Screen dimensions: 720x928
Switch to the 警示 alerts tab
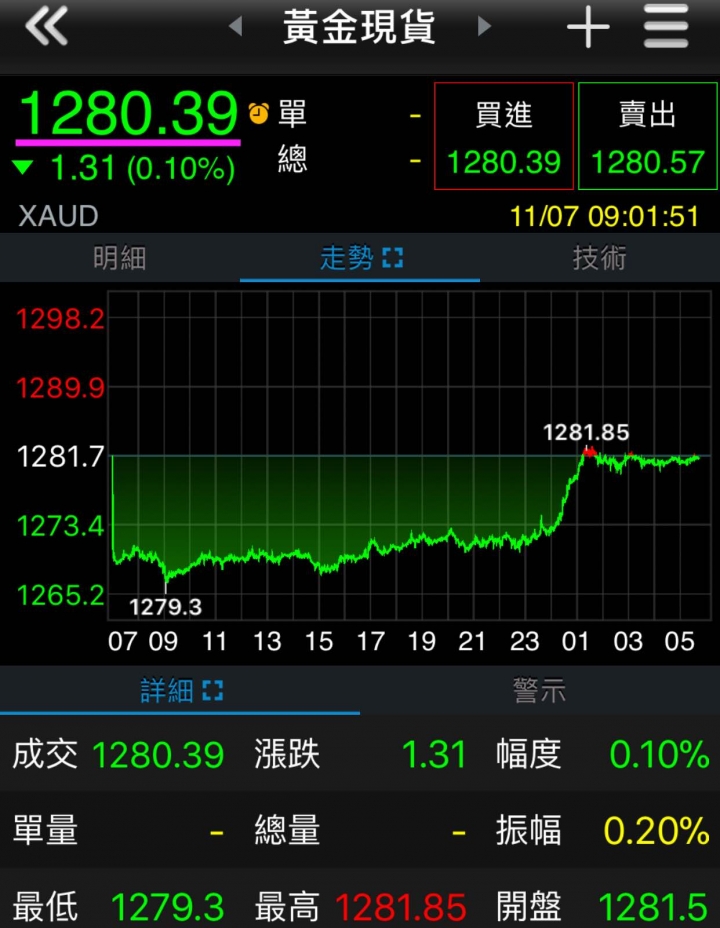click(x=540, y=691)
